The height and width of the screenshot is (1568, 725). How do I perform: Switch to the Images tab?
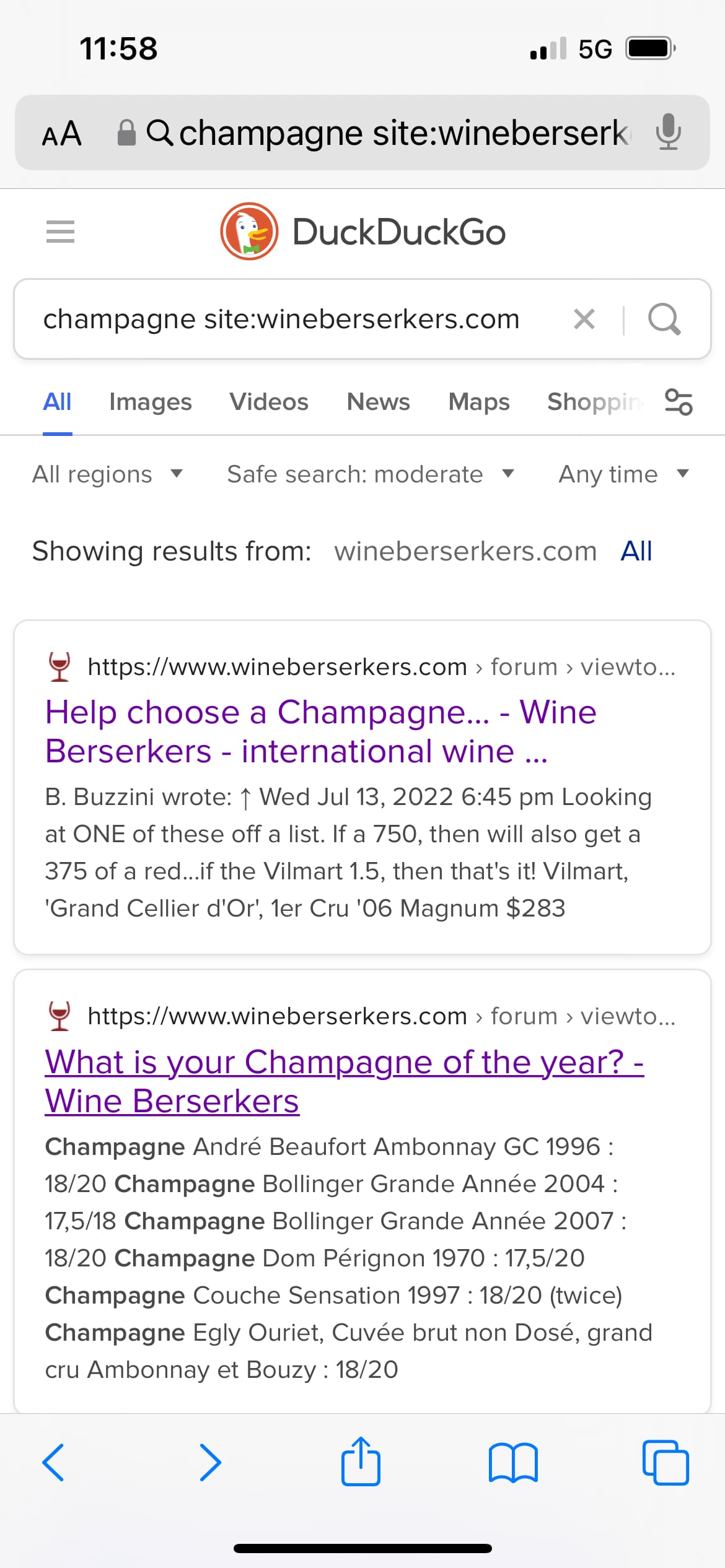coord(151,402)
